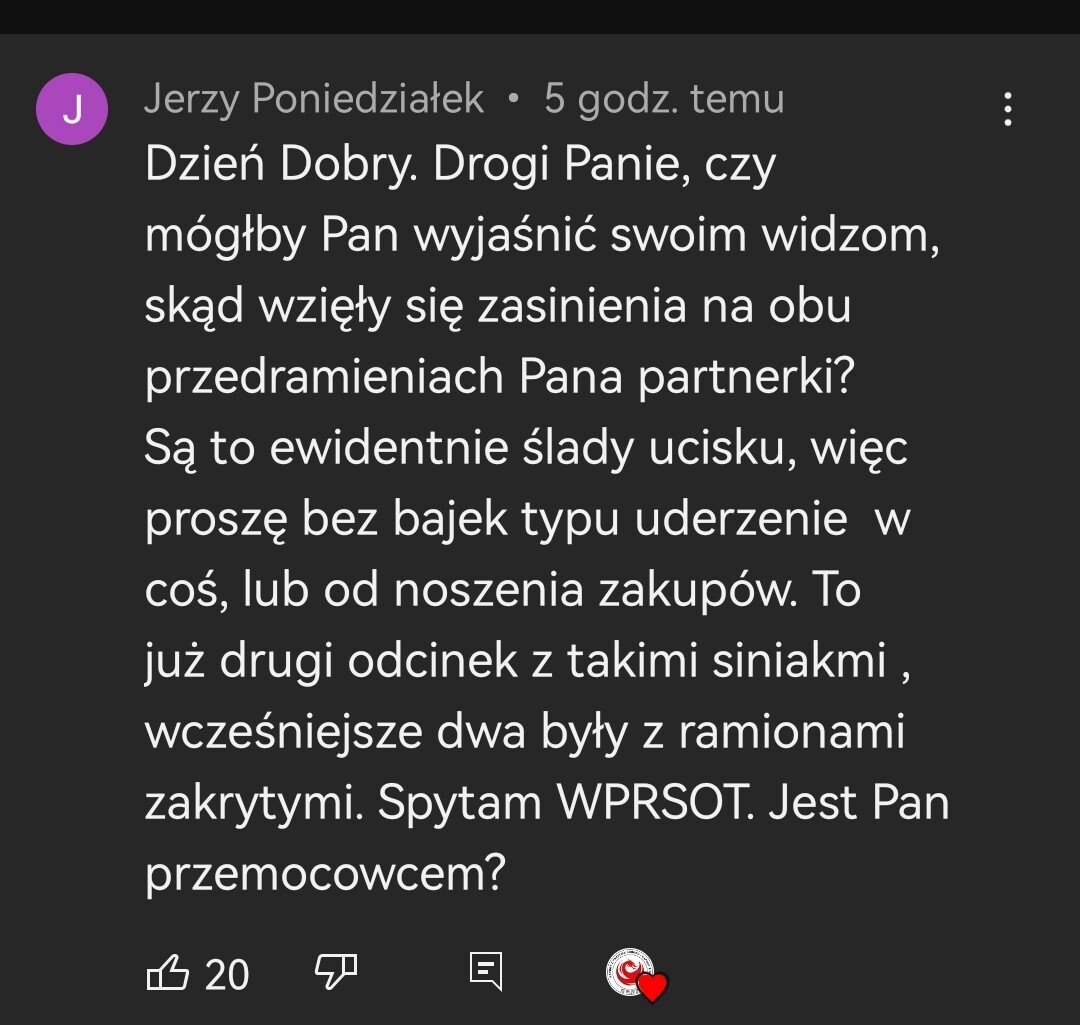Image resolution: width=1080 pixels, height=1025 pixels.
Task: Reply to Jerzy Poniedziałek's comment
Action: [486, 971]
